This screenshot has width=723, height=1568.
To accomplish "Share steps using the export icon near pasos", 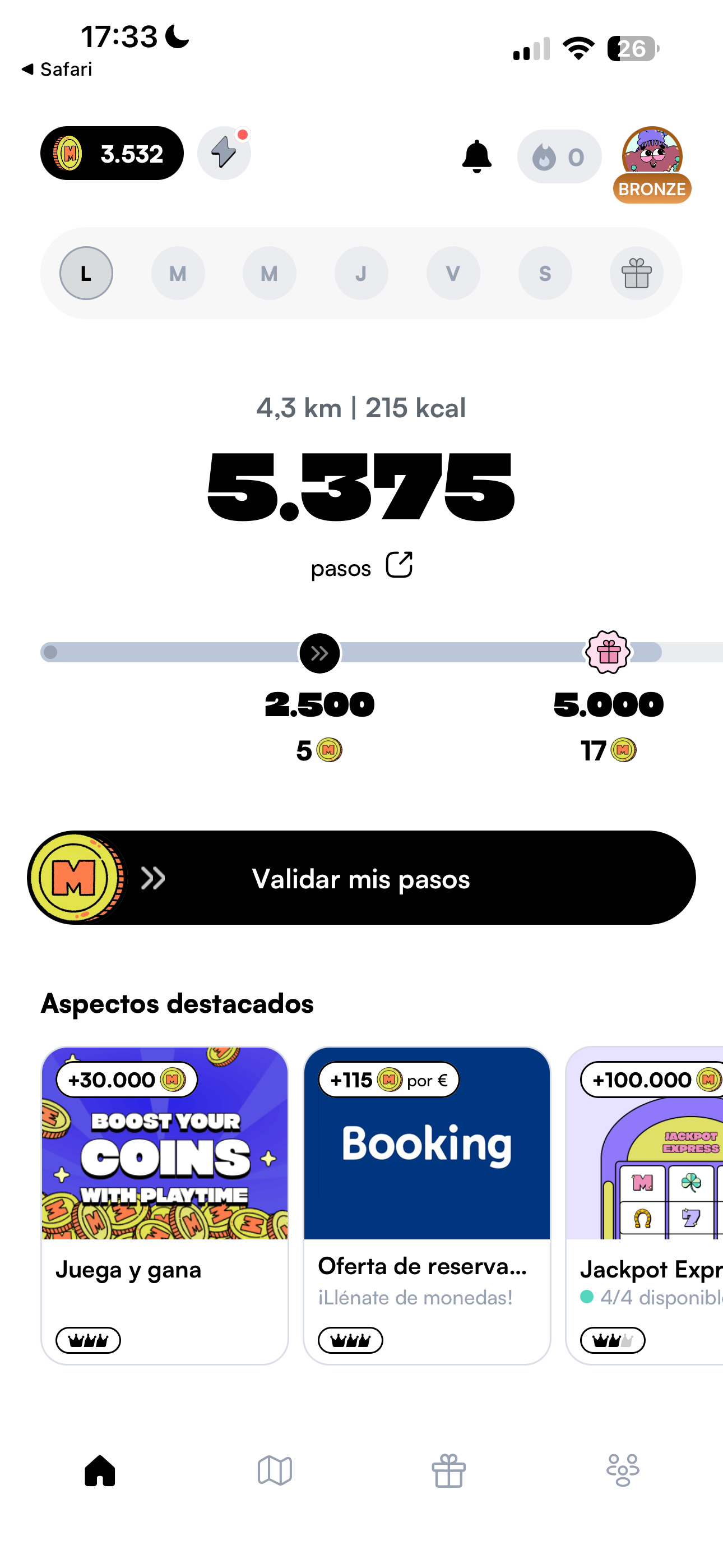I will pyautogui.click(x=398, y=565).
